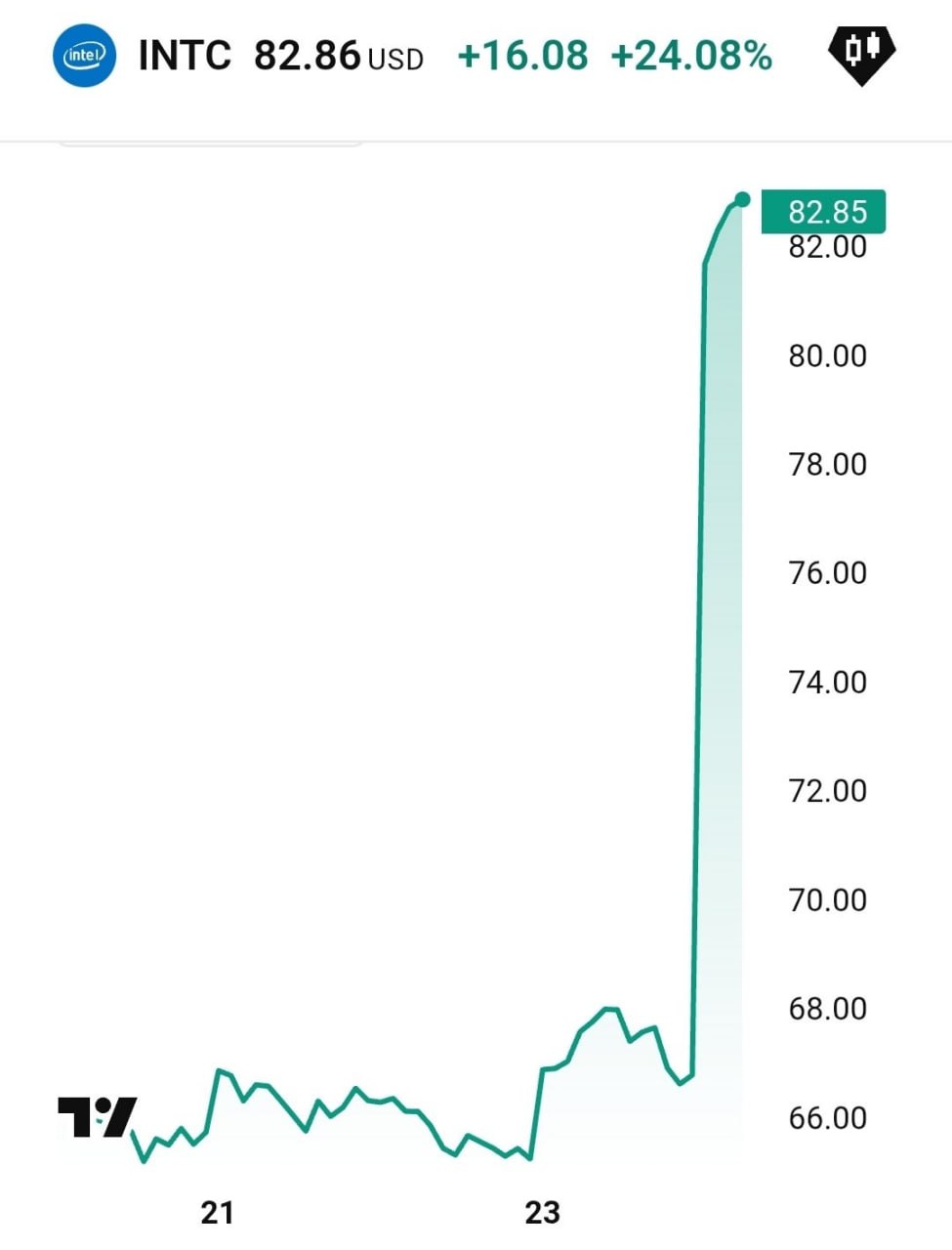Open the INTC symbol header
The width and height of the screenshot is (952, 1250).
[x=185, y=56]
